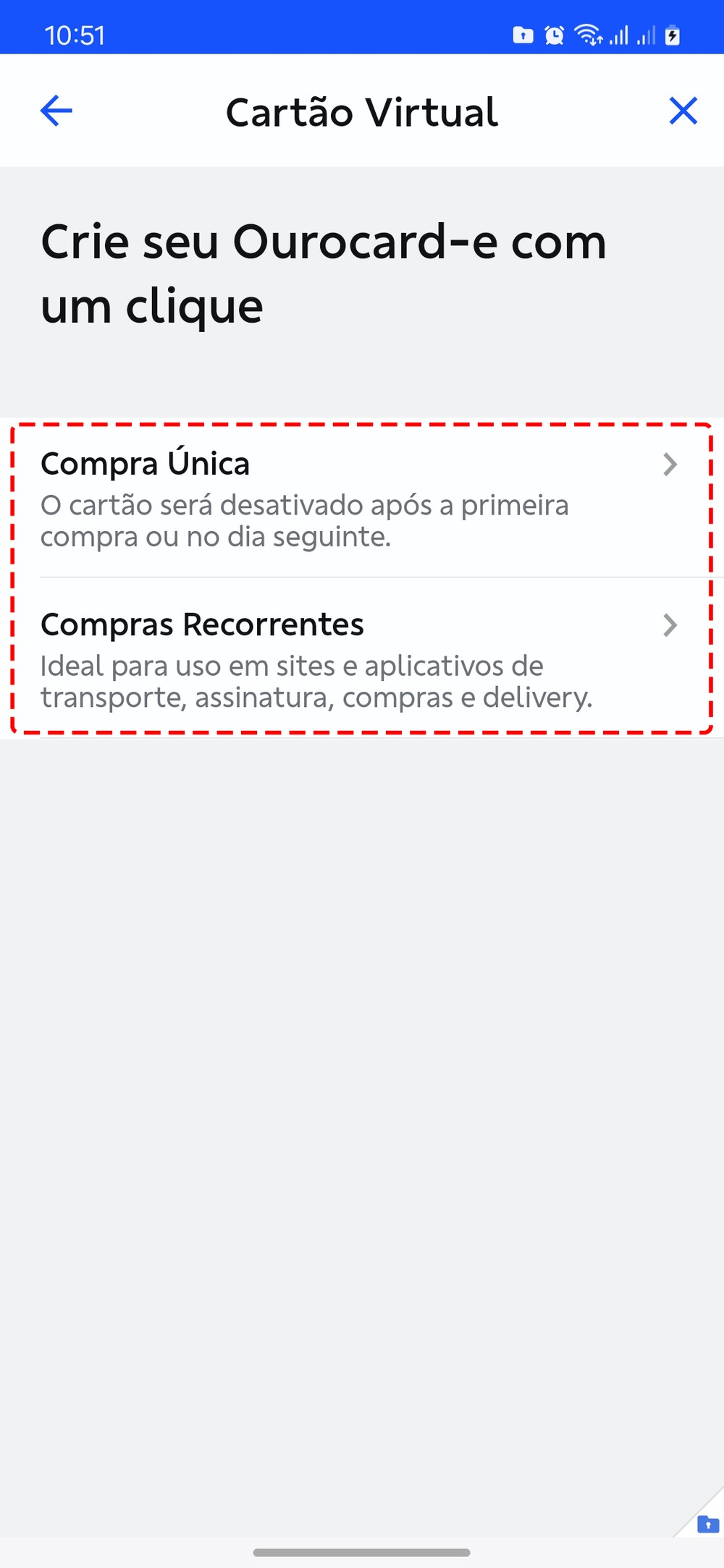Select the Compra Única option

click(361, 499)
